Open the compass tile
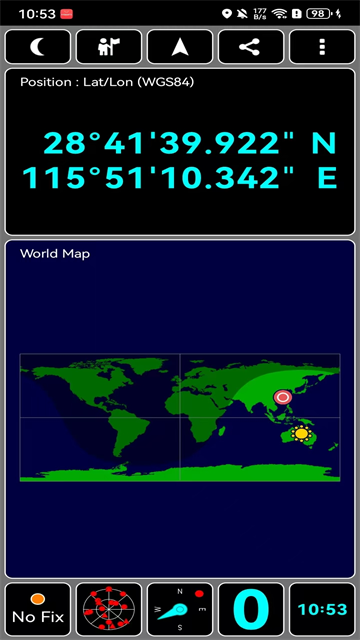Image resolution: width=360 pixels, height=640 pixels. coord(180,610)
